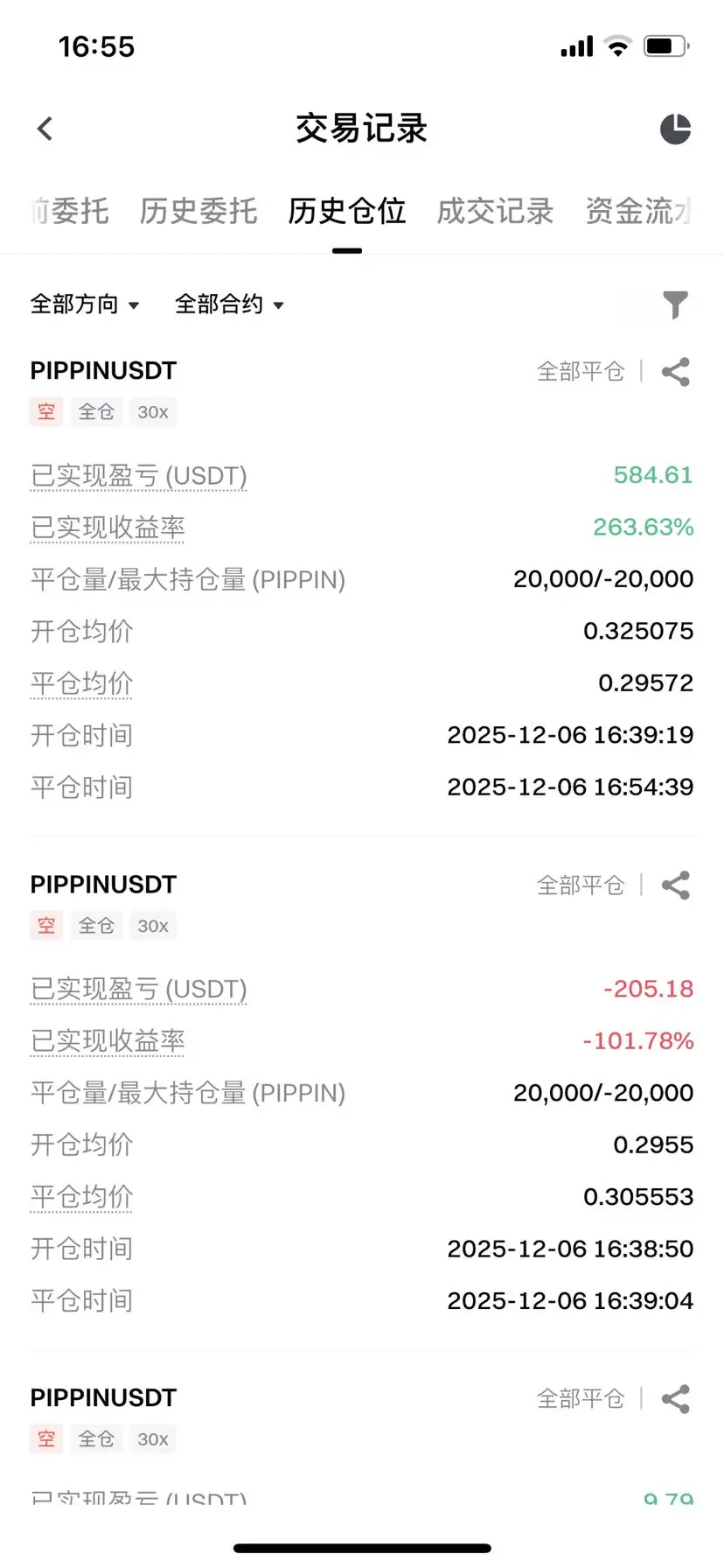
Task: Open the pie chart statistics icon
Action: click(x=675, y=129)
